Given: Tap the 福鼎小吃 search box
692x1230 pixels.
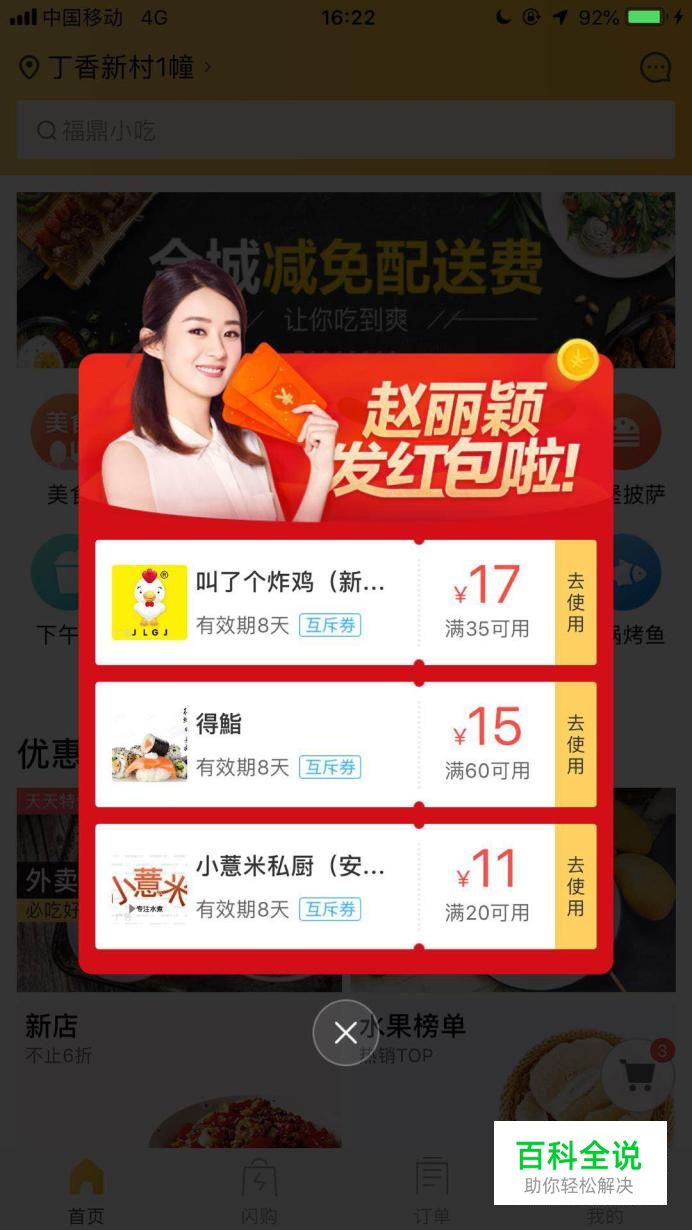Looking at the screenshot, I should [345, 131].
